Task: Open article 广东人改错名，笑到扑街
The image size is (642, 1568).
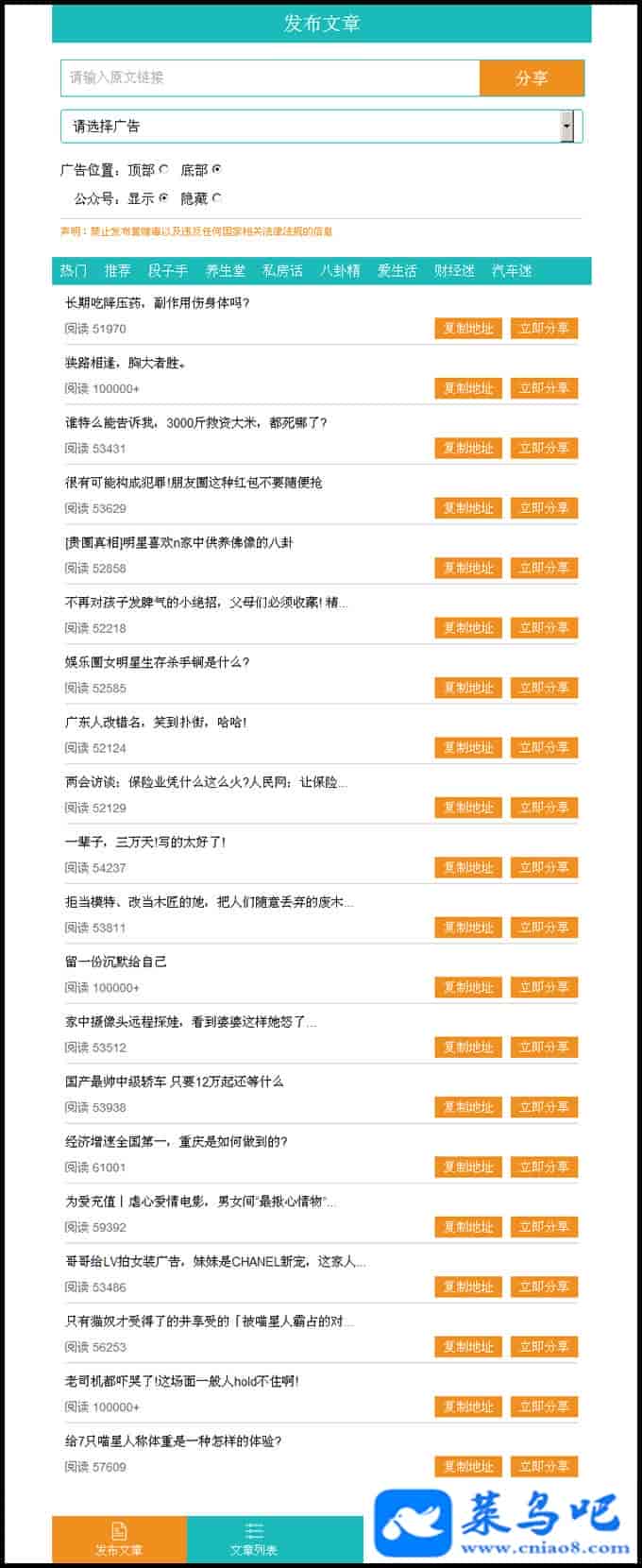Action: 156,723
